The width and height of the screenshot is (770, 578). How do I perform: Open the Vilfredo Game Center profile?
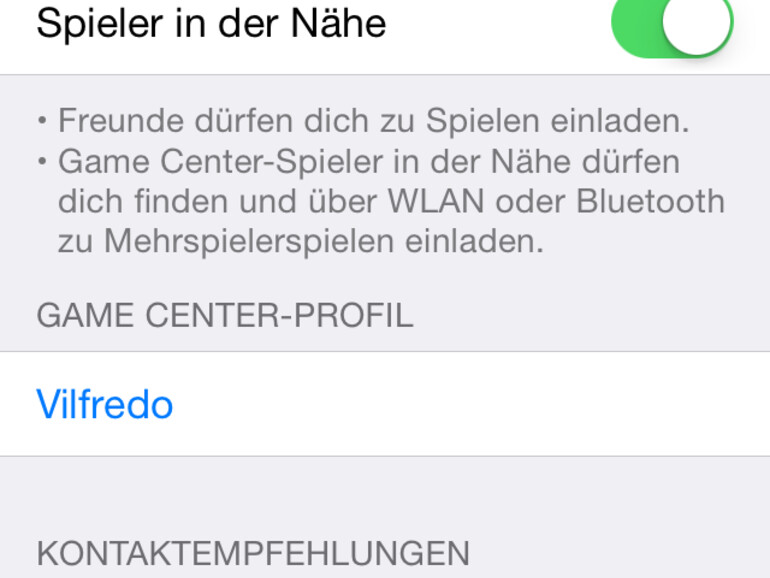coord(105,404)
